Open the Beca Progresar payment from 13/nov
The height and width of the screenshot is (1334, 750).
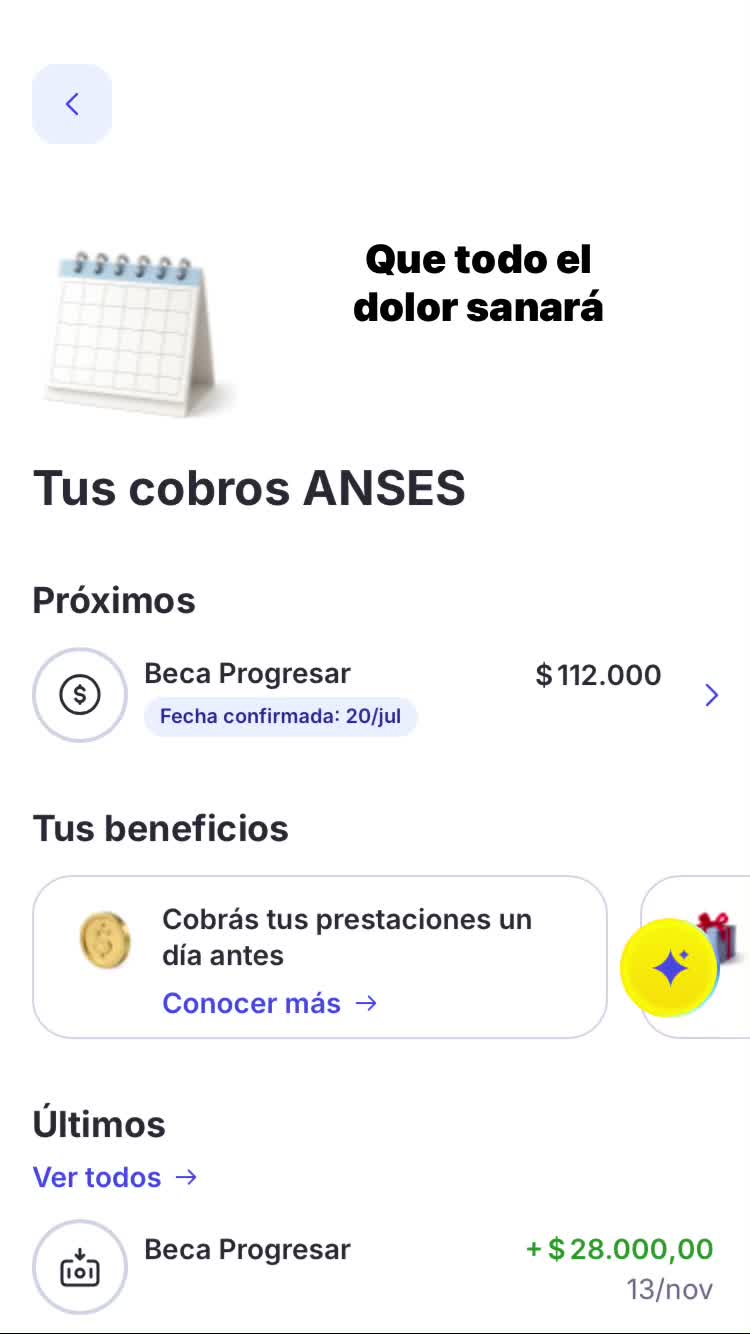(374, 1267)
